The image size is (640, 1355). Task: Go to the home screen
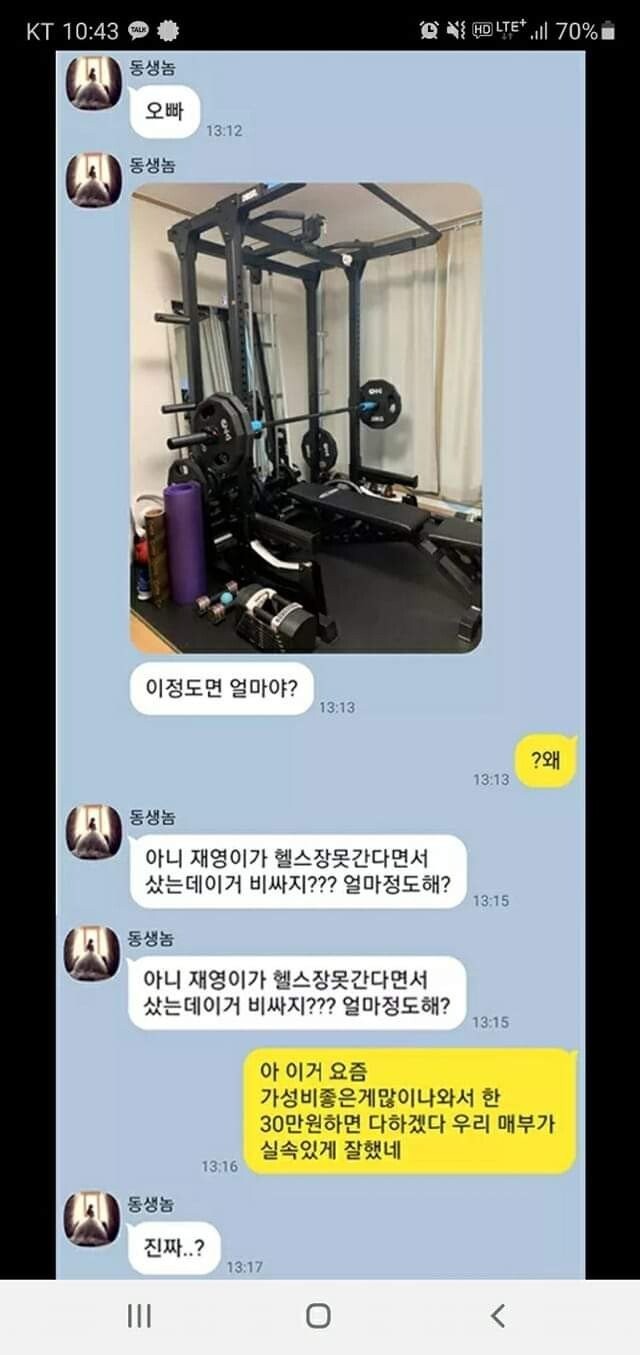tap(318, 1316)
